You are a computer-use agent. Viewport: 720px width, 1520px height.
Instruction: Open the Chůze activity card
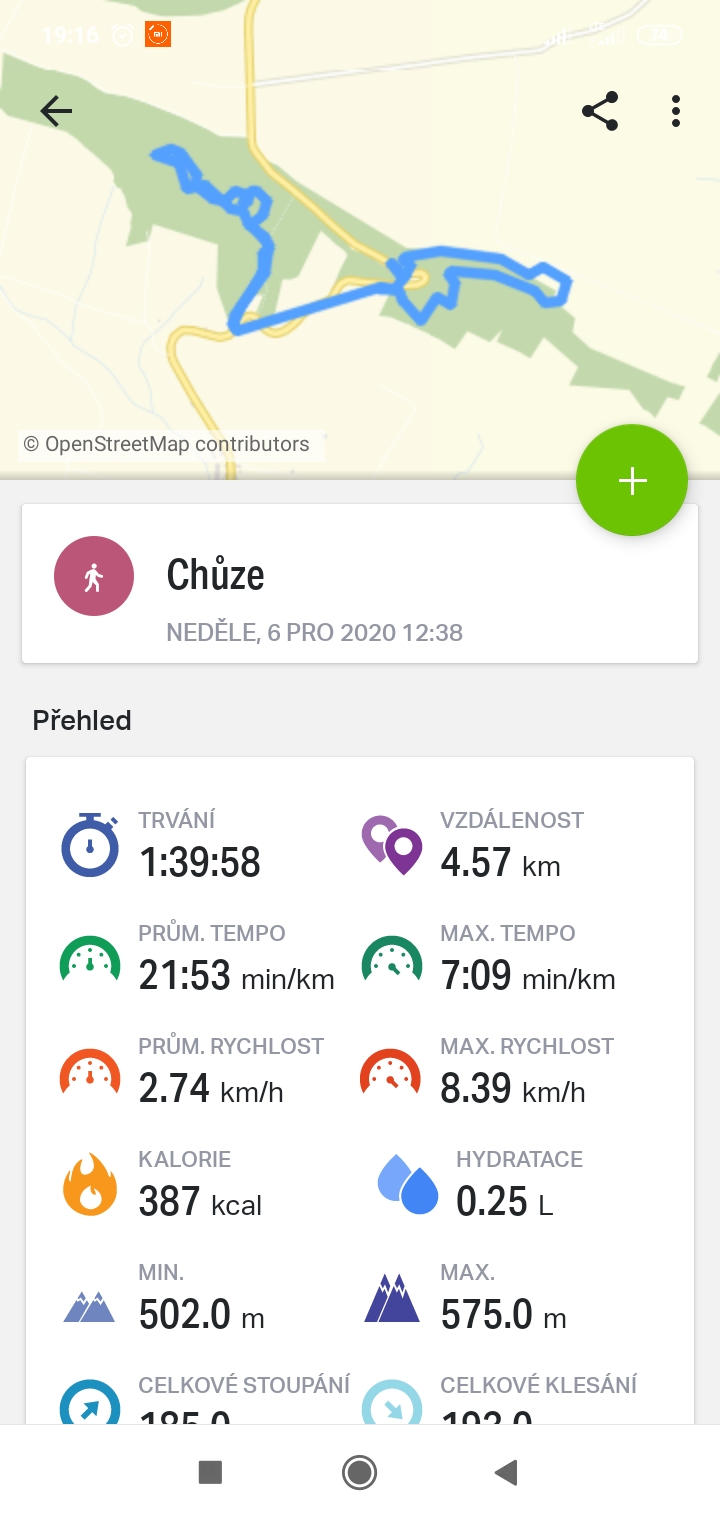(360, 583)
